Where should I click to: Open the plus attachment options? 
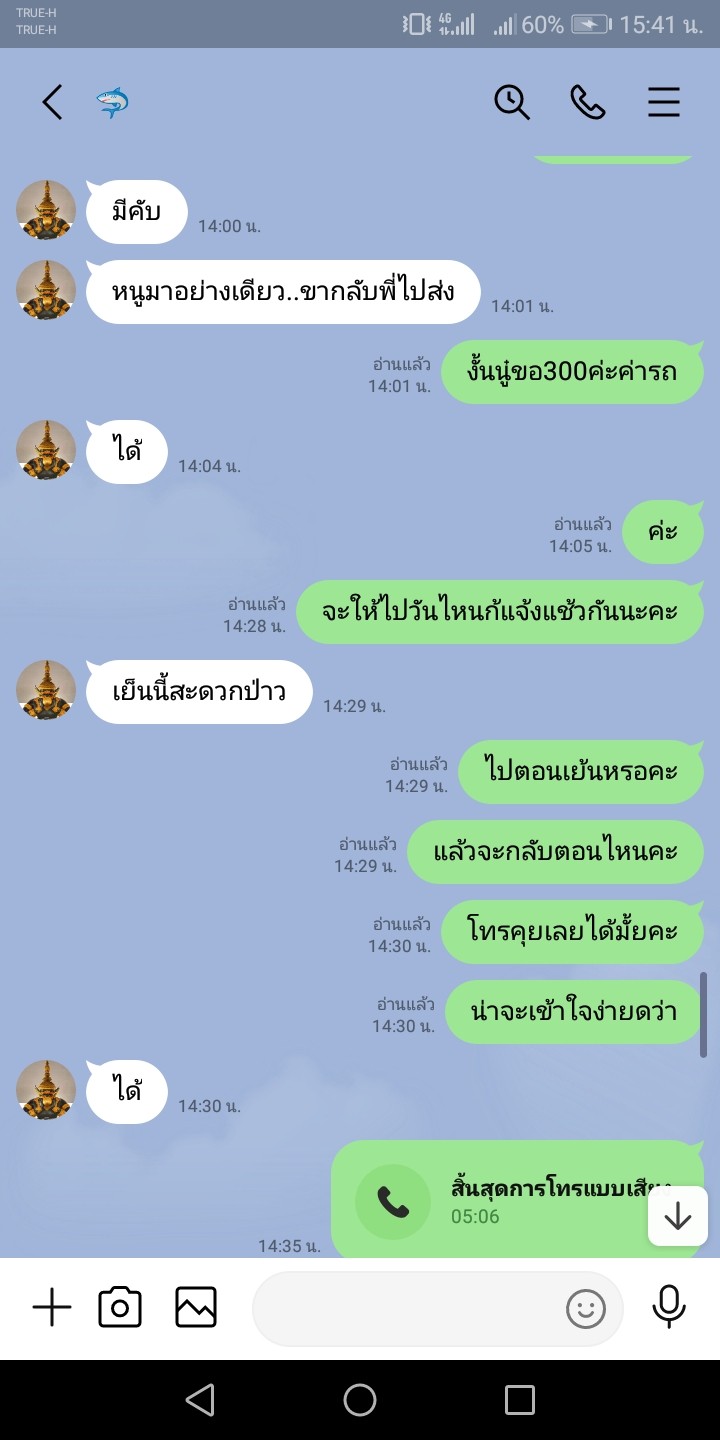[52, 1307]
